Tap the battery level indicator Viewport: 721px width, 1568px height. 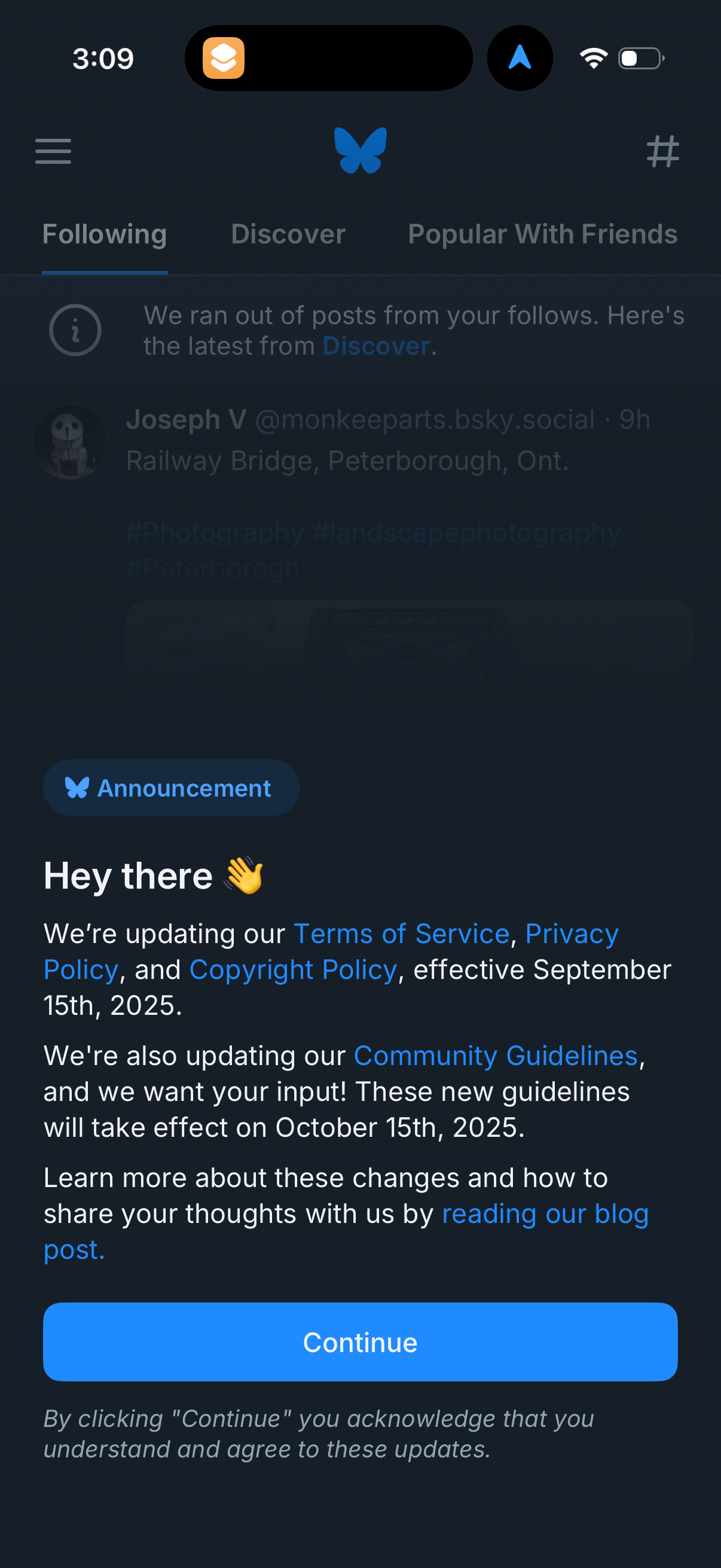click(x=641, y=57)
